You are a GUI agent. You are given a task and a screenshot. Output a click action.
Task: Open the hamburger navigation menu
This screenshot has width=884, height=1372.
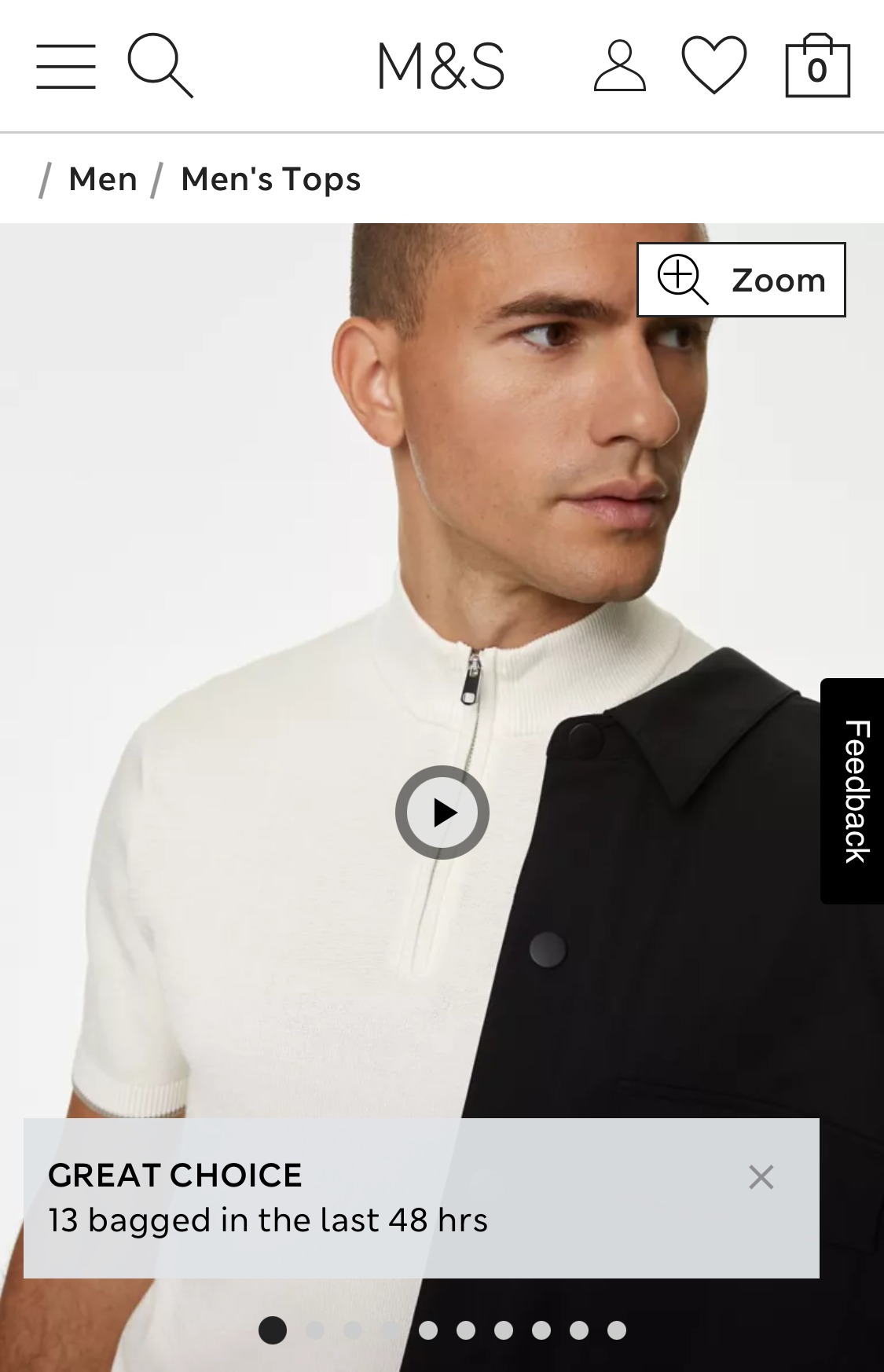click(65, 67)
